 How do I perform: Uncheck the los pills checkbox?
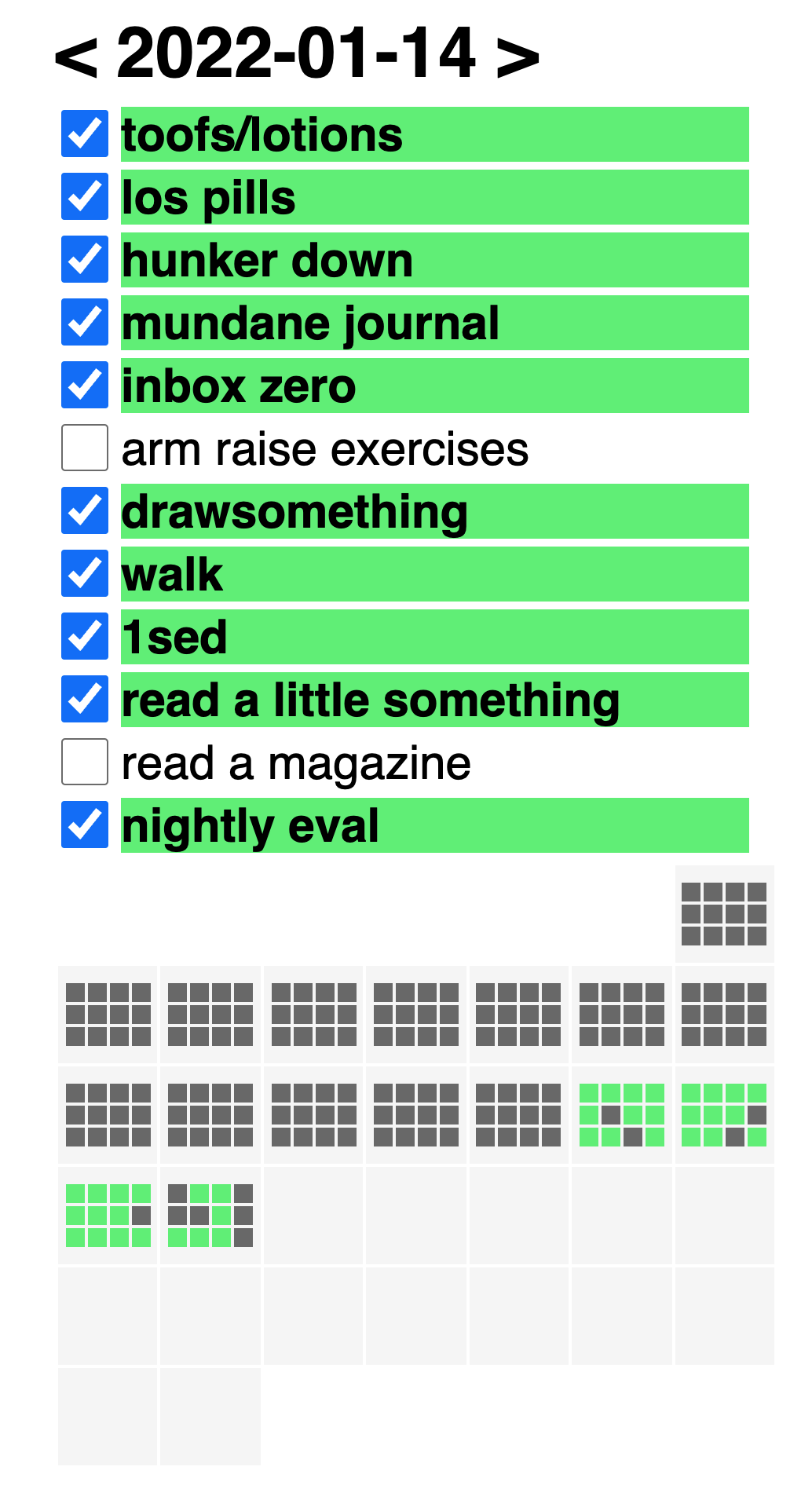pos(85,197)
